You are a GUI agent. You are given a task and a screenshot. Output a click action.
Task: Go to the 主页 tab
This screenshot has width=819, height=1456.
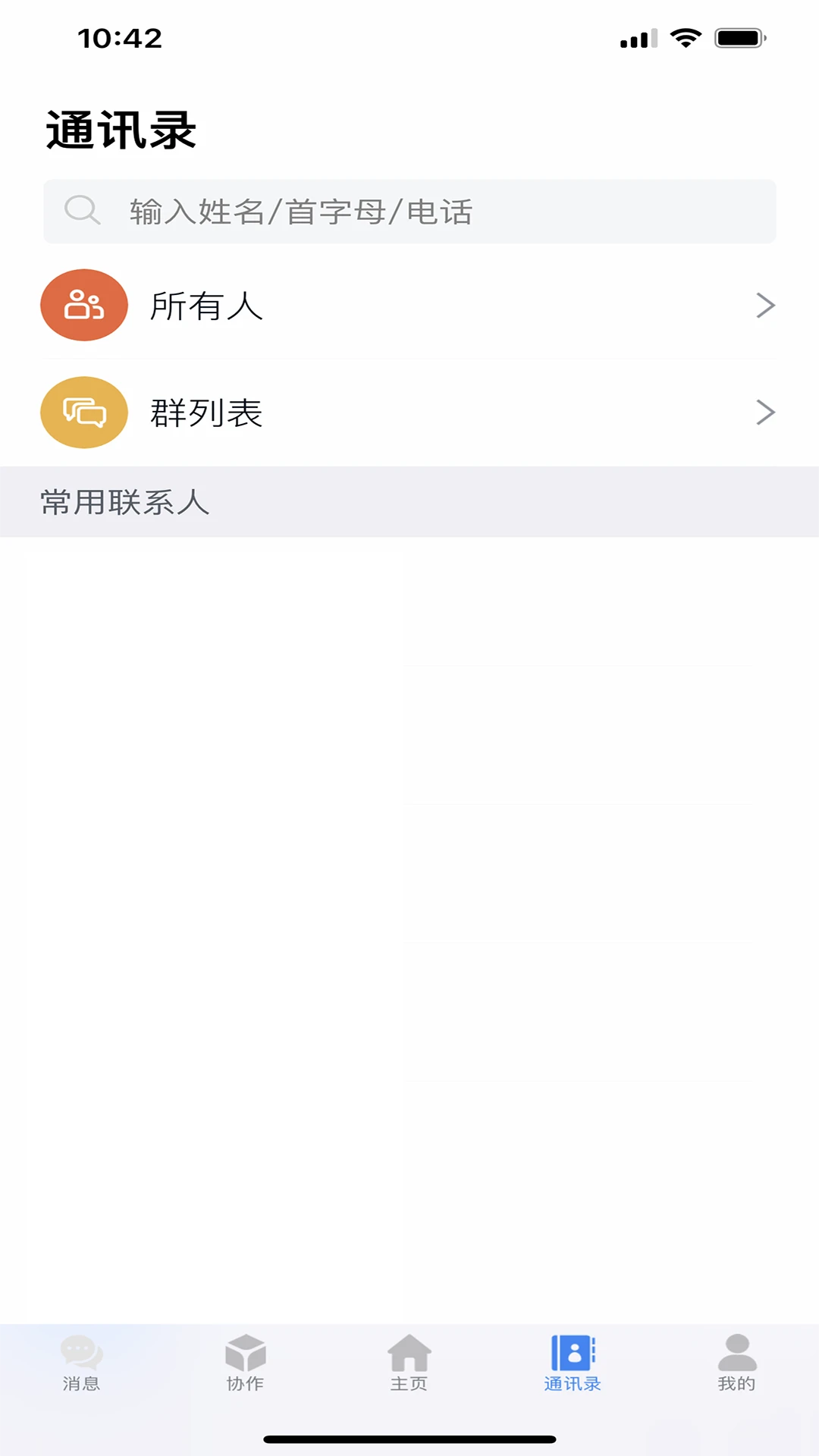click(x=409, y=1363)
